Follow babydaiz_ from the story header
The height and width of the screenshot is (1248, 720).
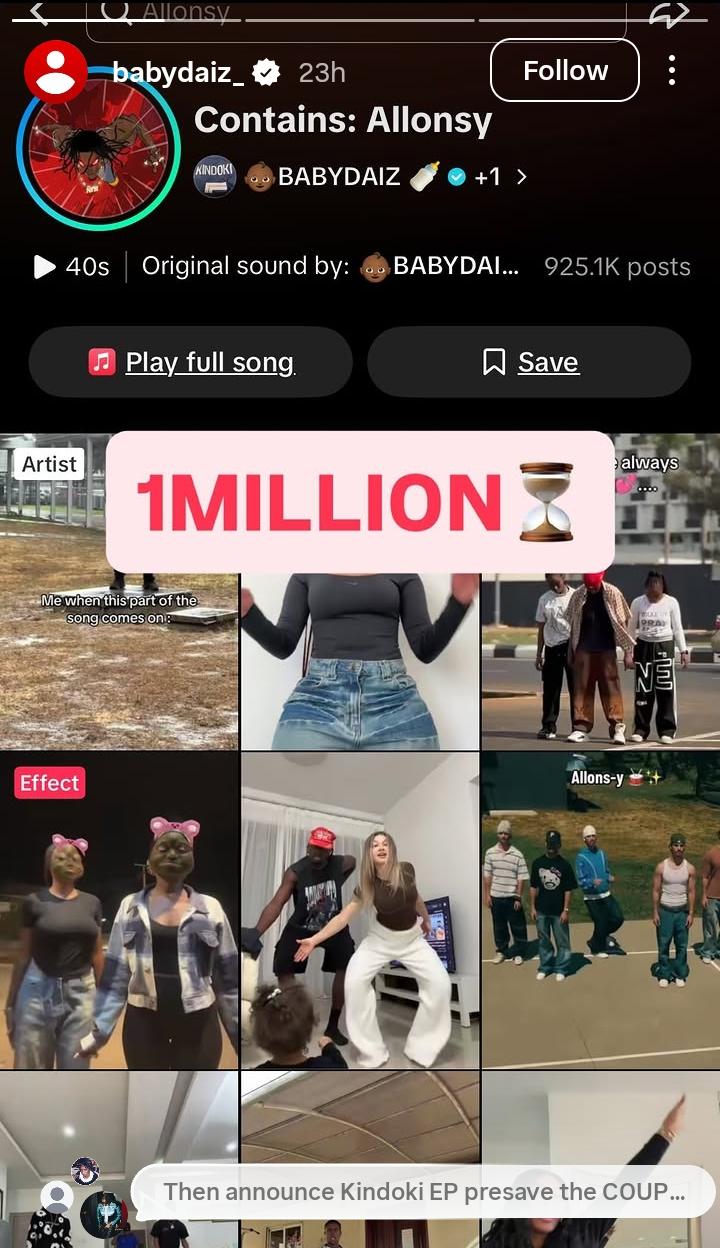pos(564,71)
